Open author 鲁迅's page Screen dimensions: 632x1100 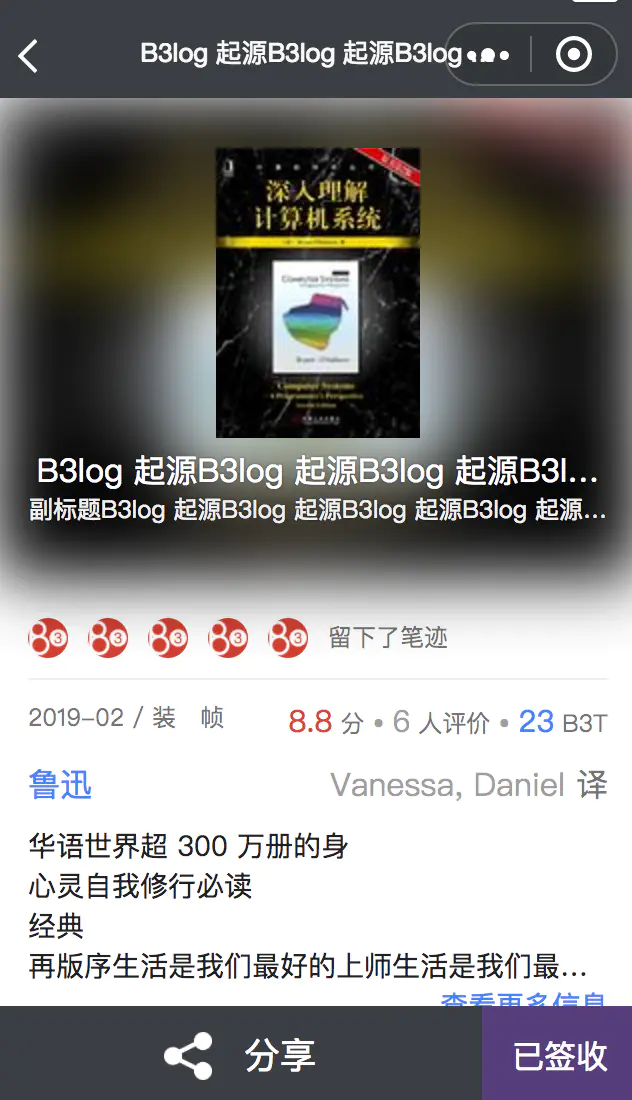[60, 785]
